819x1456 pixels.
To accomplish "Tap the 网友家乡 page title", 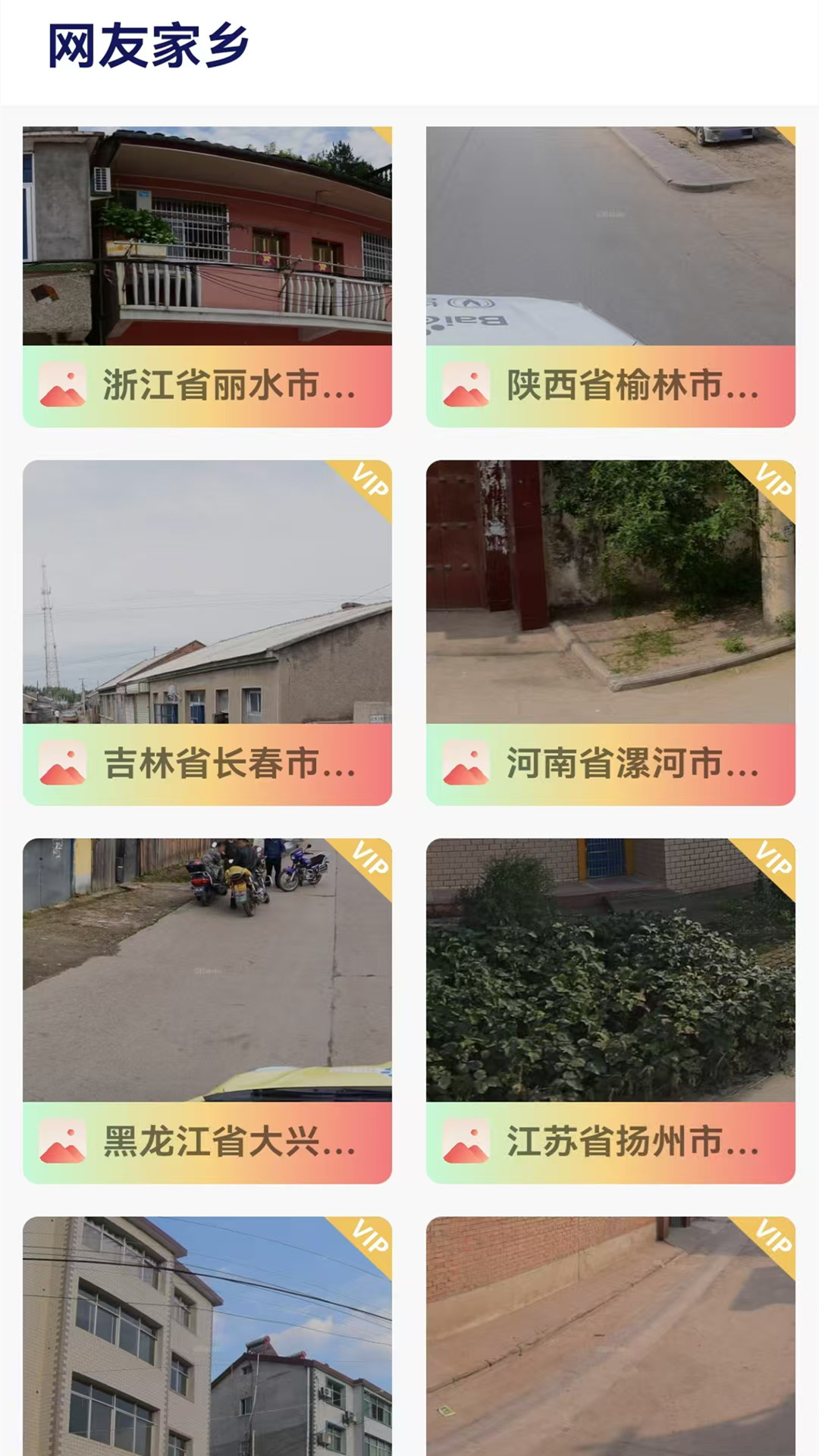I will pos(147,43).
